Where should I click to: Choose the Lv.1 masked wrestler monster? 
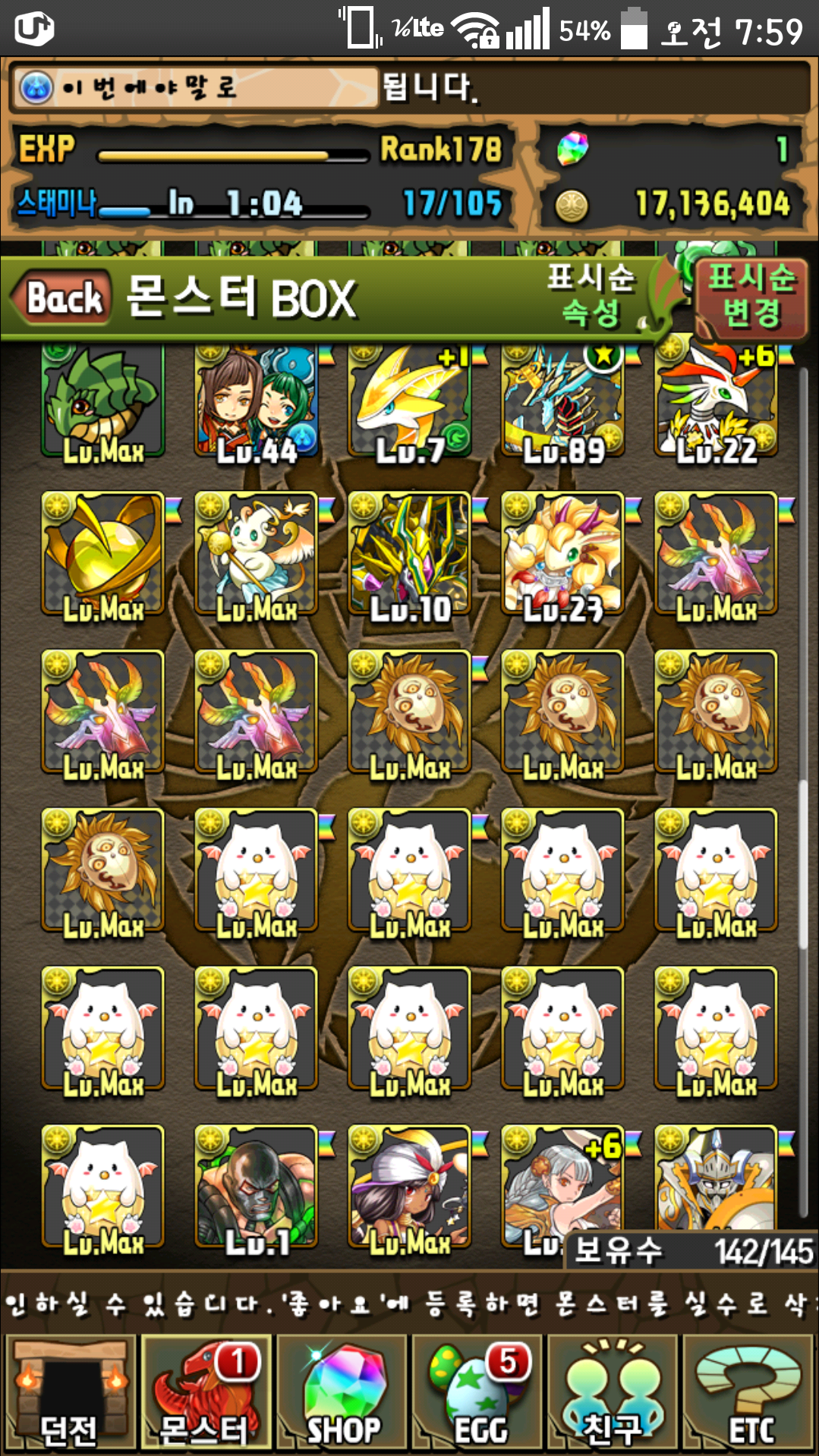(x=257, y=1186)
